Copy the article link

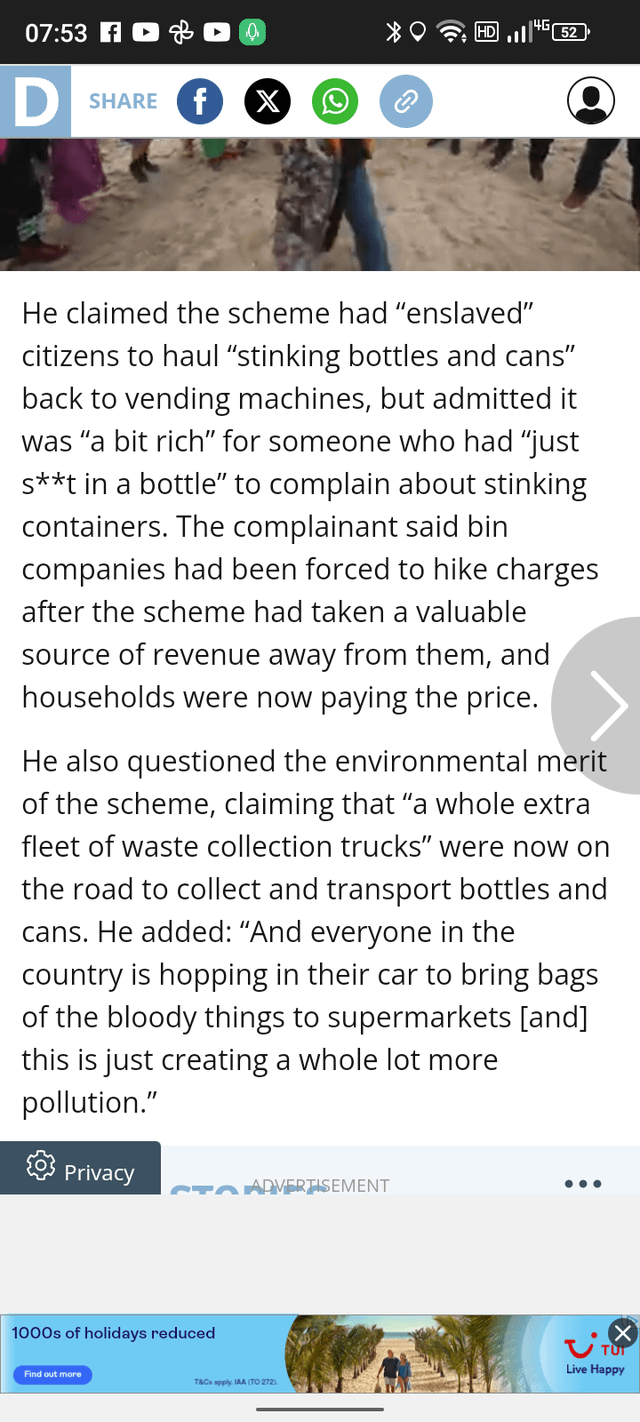(405, 101)
